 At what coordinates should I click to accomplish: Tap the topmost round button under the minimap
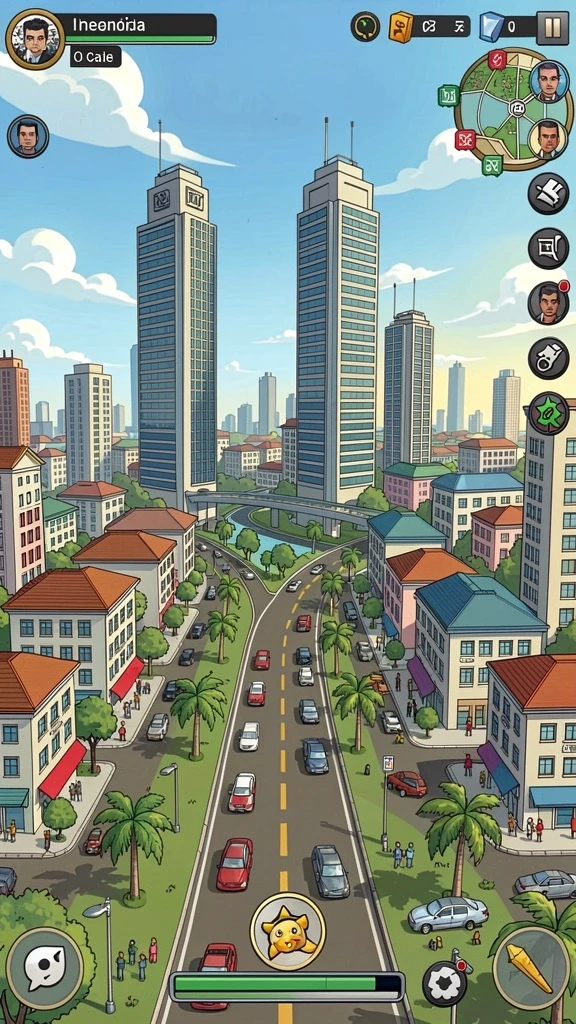[x=549, y=193]
